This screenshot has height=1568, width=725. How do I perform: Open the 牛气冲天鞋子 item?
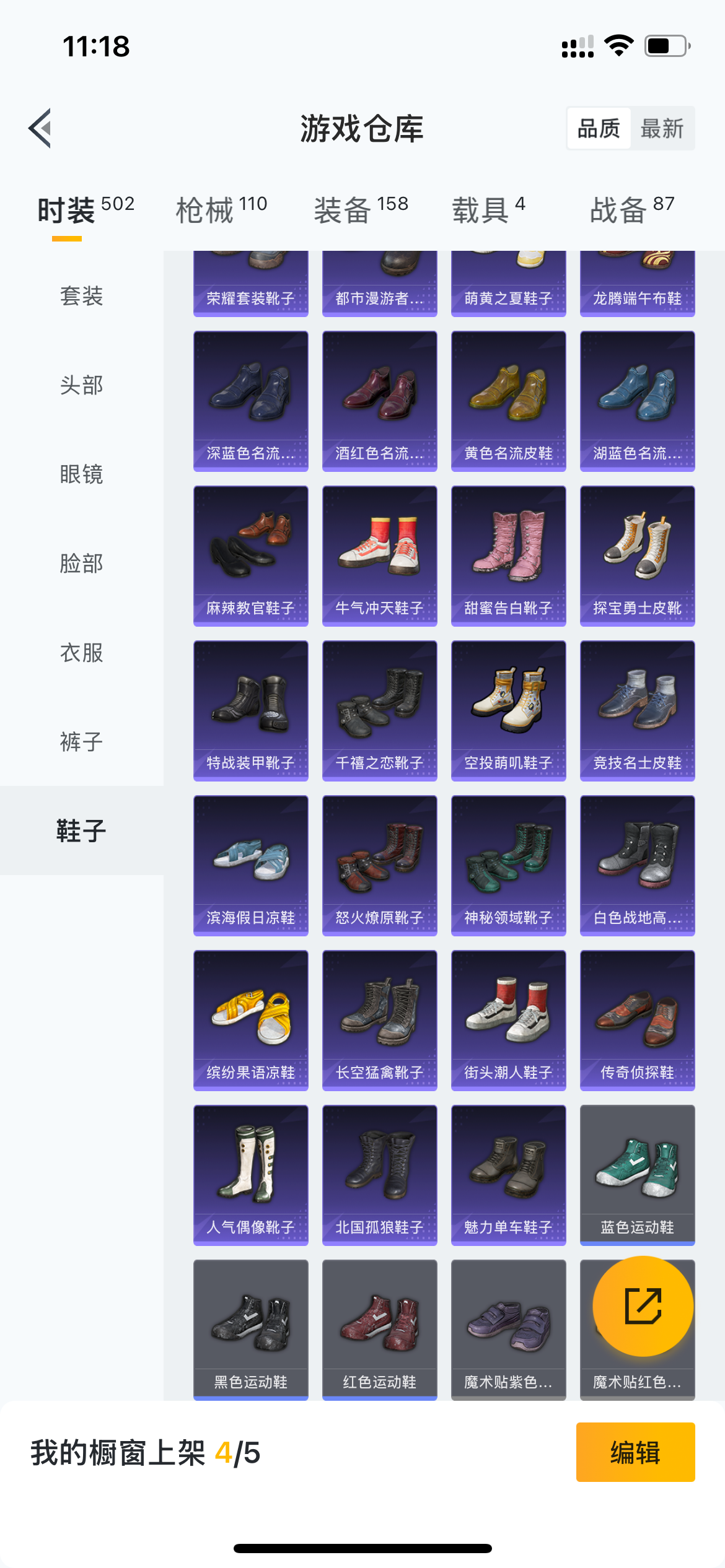(x=380, y=556)
